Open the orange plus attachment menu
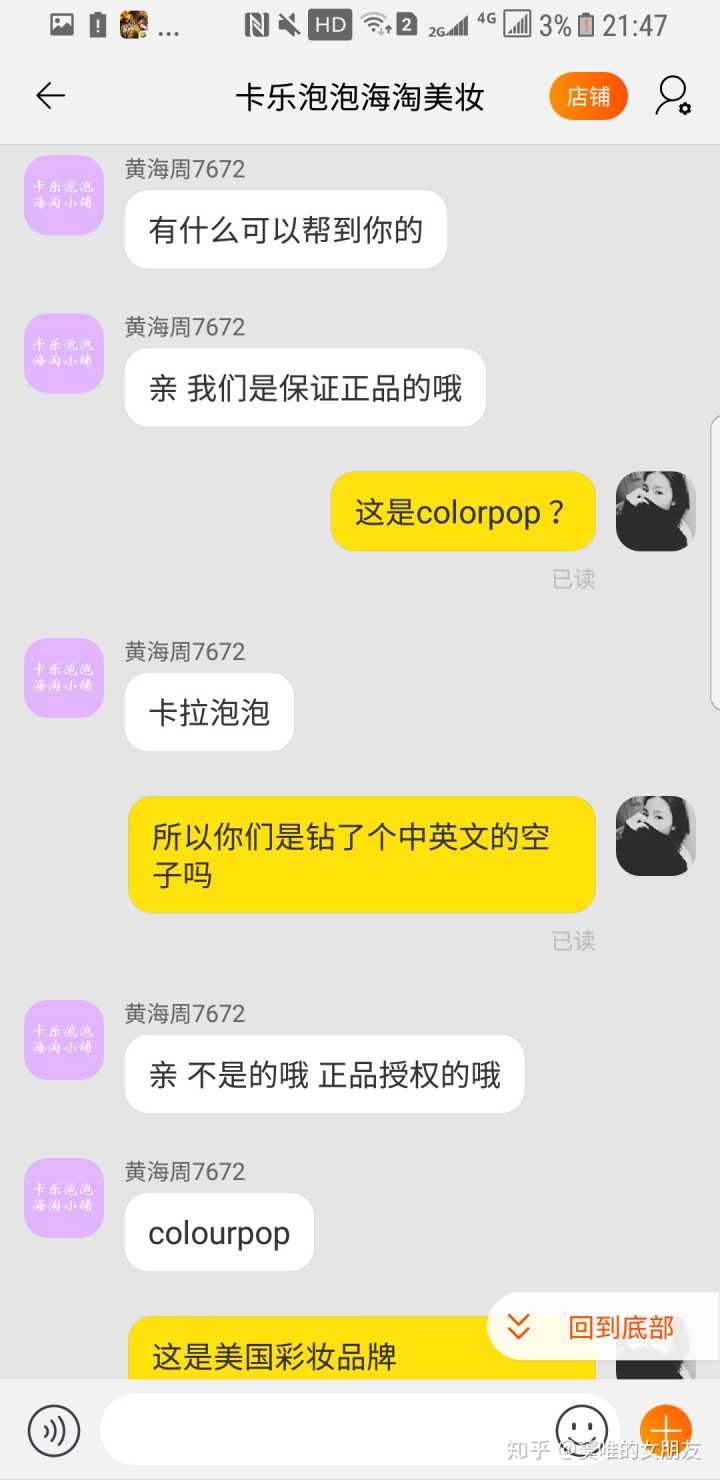This screenshot has width=720, height=1480. (x=666, y=1431)
